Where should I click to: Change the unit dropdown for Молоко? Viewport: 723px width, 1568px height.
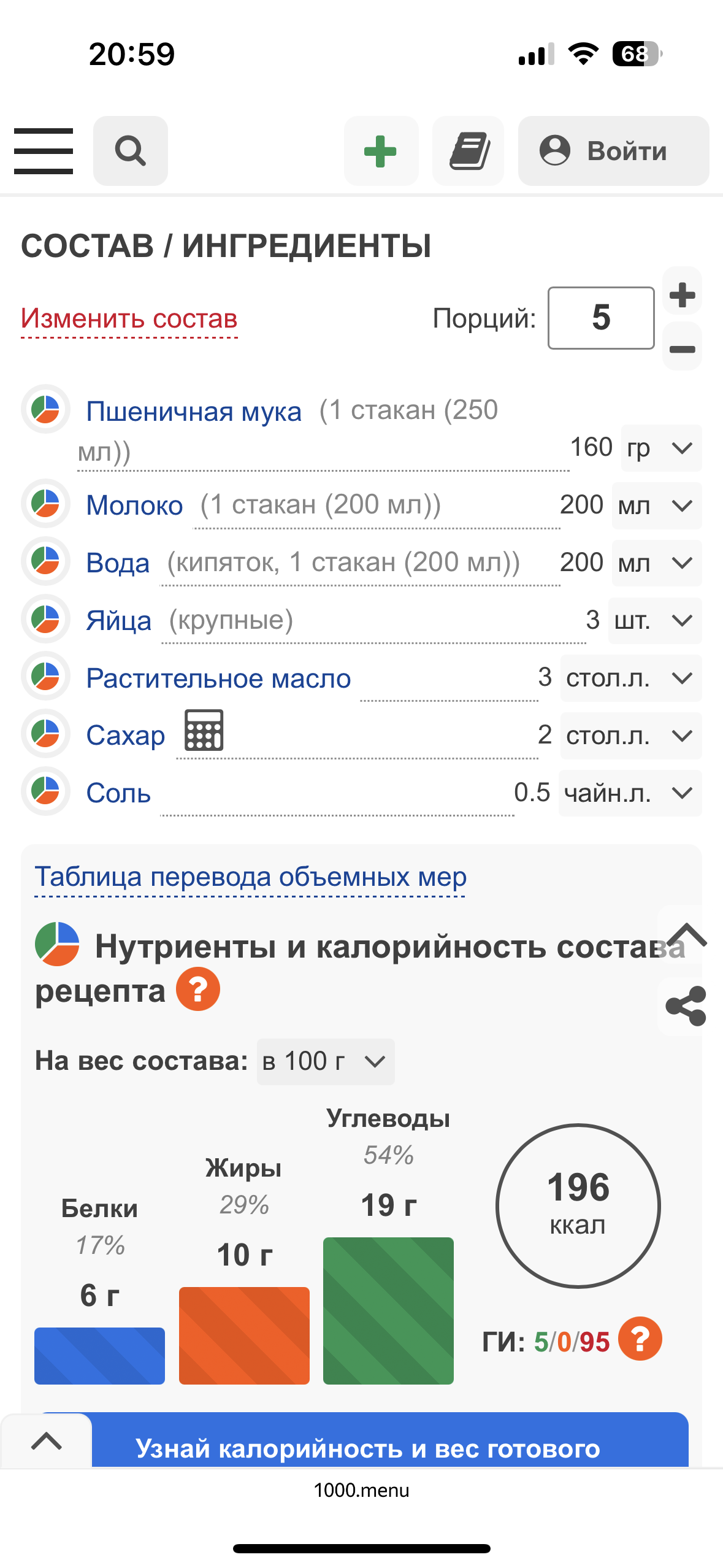click(657, 505)
